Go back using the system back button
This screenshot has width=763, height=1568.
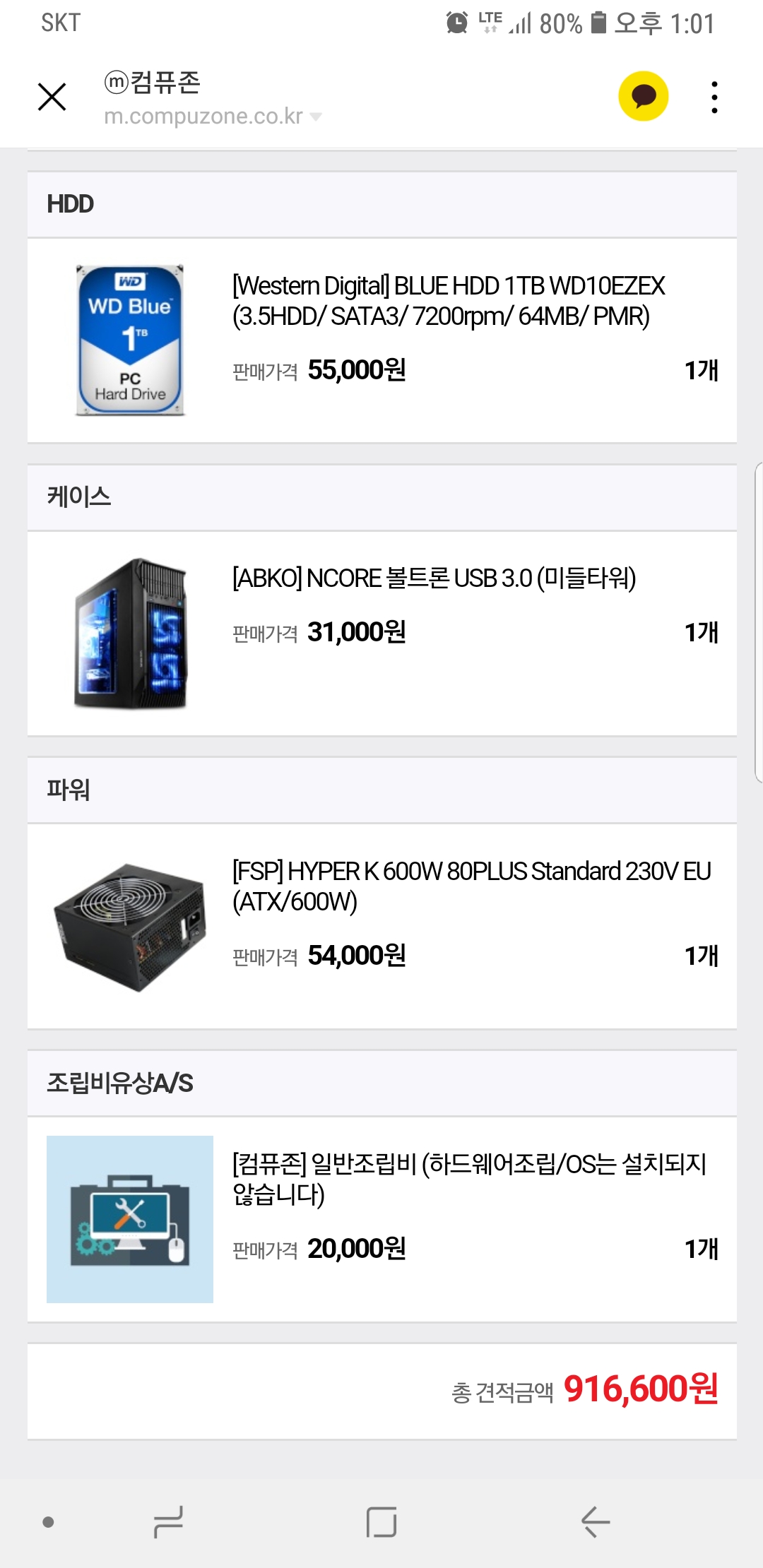pos(595,1521)
